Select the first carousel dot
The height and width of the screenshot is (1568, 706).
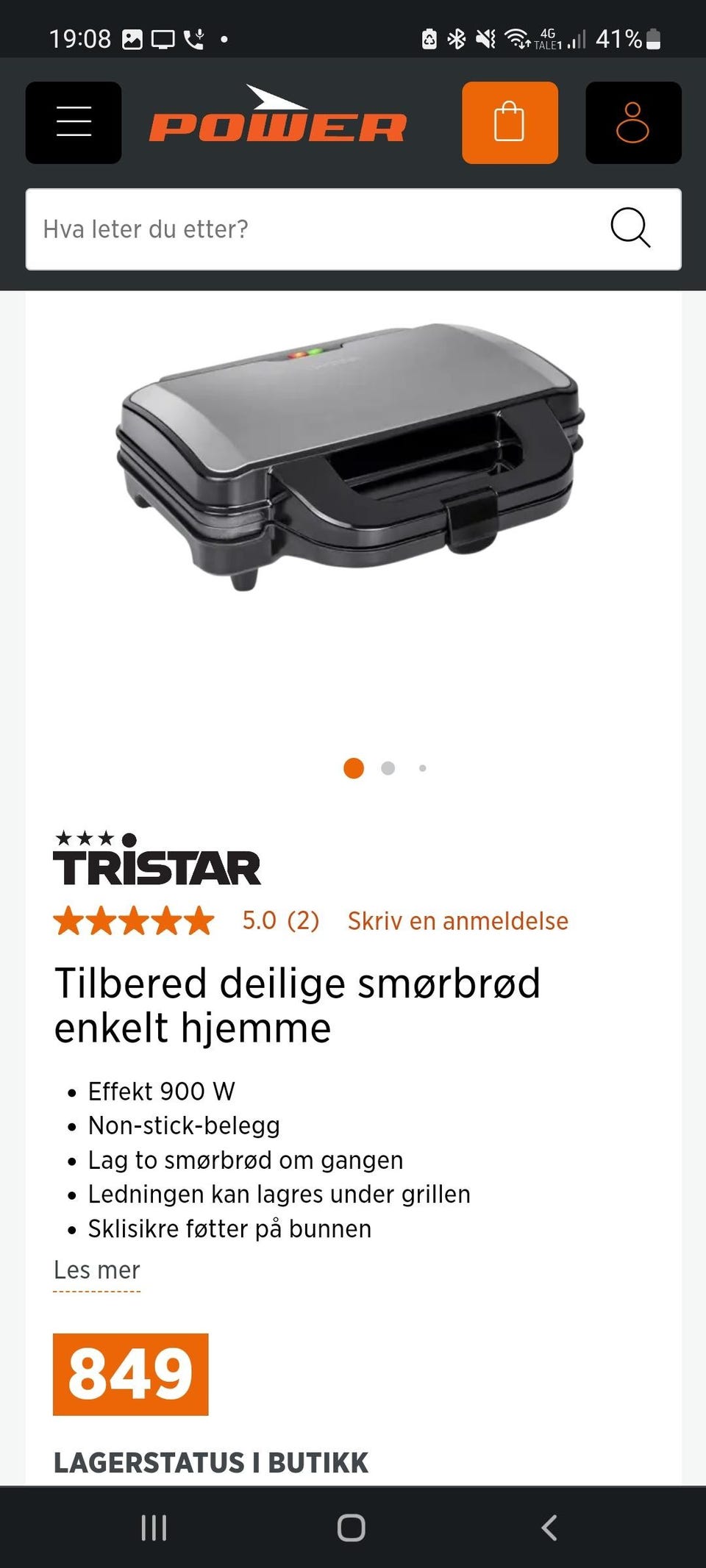click(x=354, y=767)
